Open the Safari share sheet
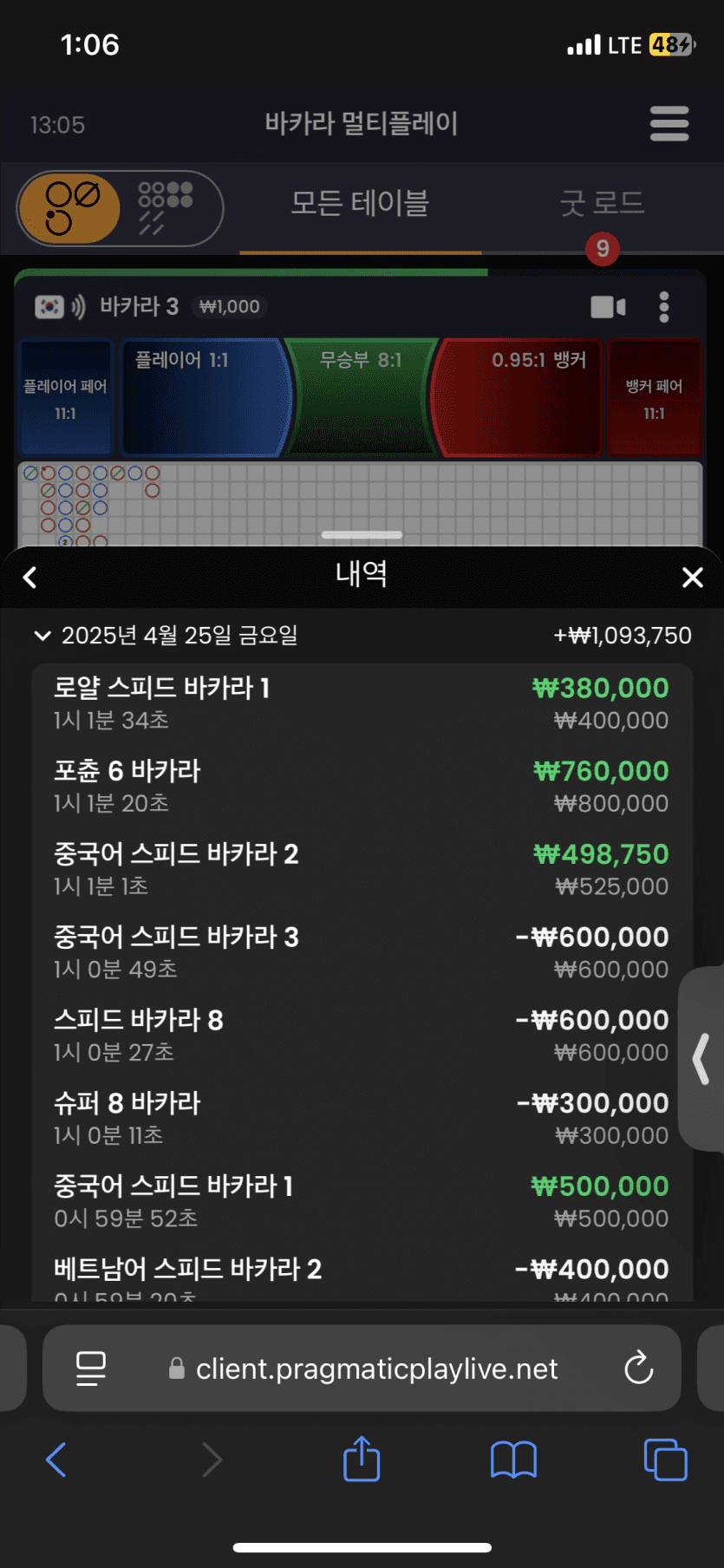 [x=362, y=1460]
